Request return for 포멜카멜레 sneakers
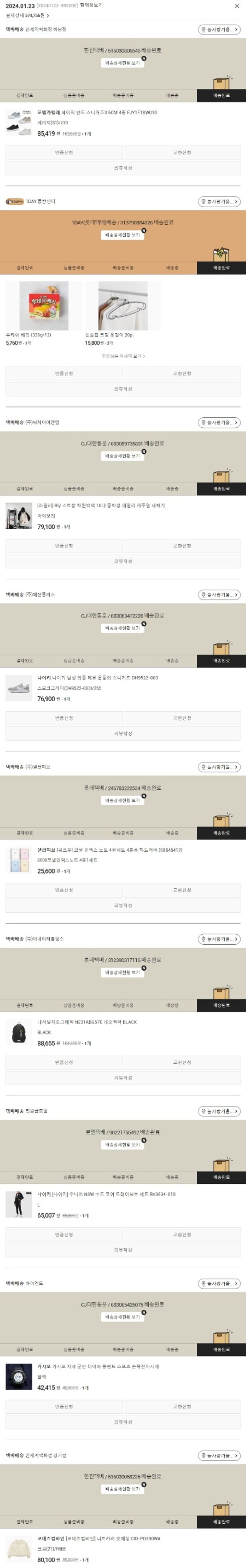The image size is (246, 1568). click(64, 152)
